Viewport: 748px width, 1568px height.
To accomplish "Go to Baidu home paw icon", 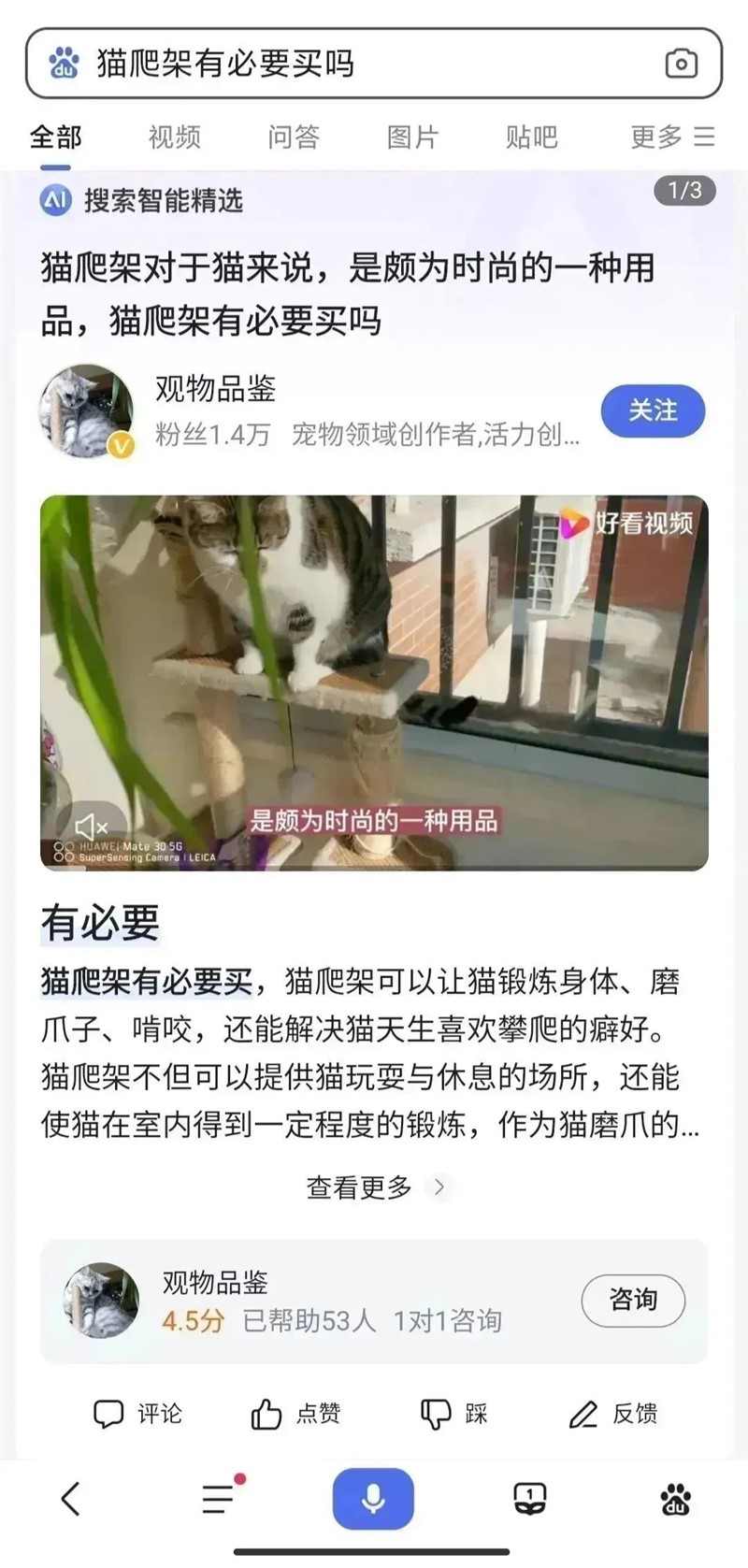I will 675,1499.
